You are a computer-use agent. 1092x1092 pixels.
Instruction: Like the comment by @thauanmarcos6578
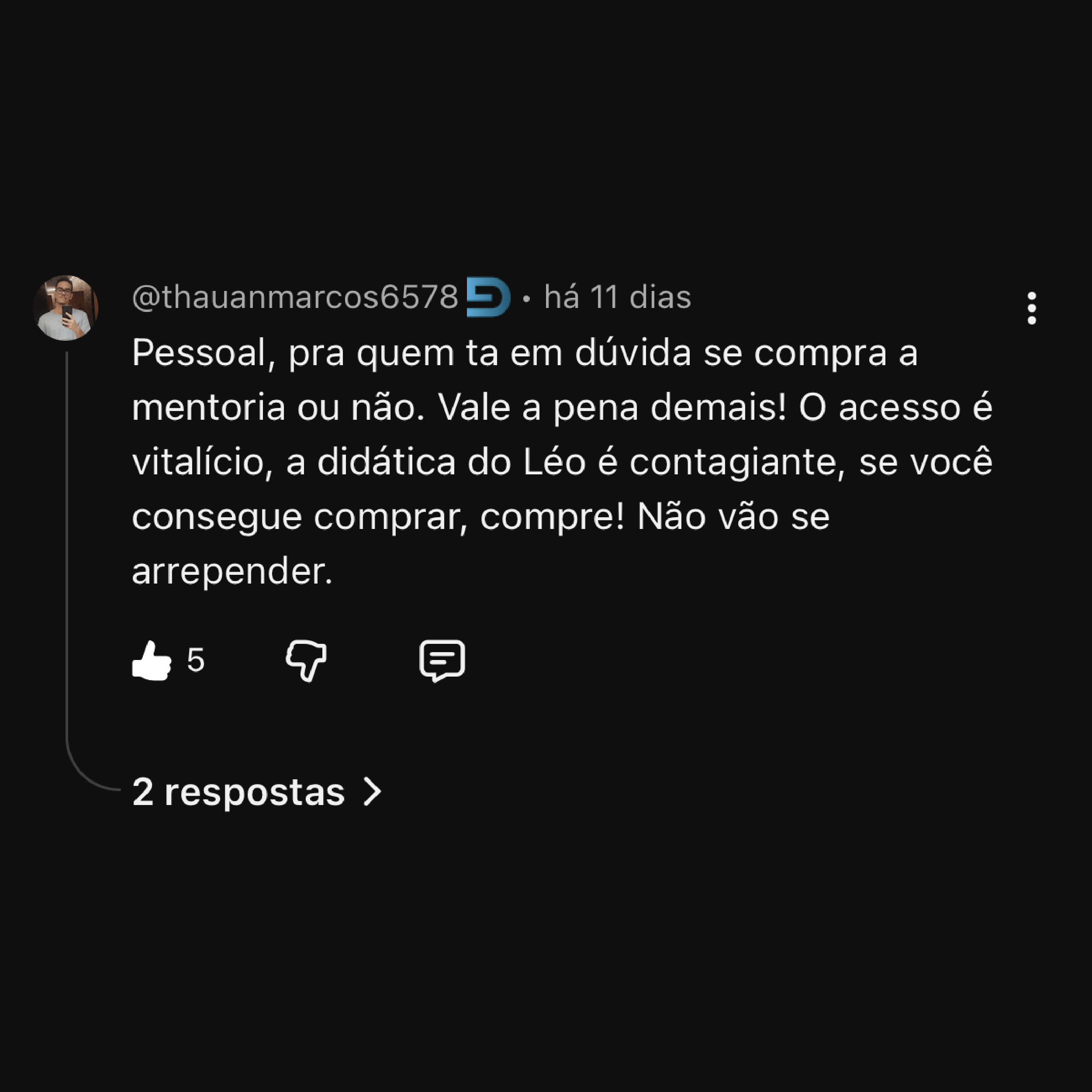[152, 660]
